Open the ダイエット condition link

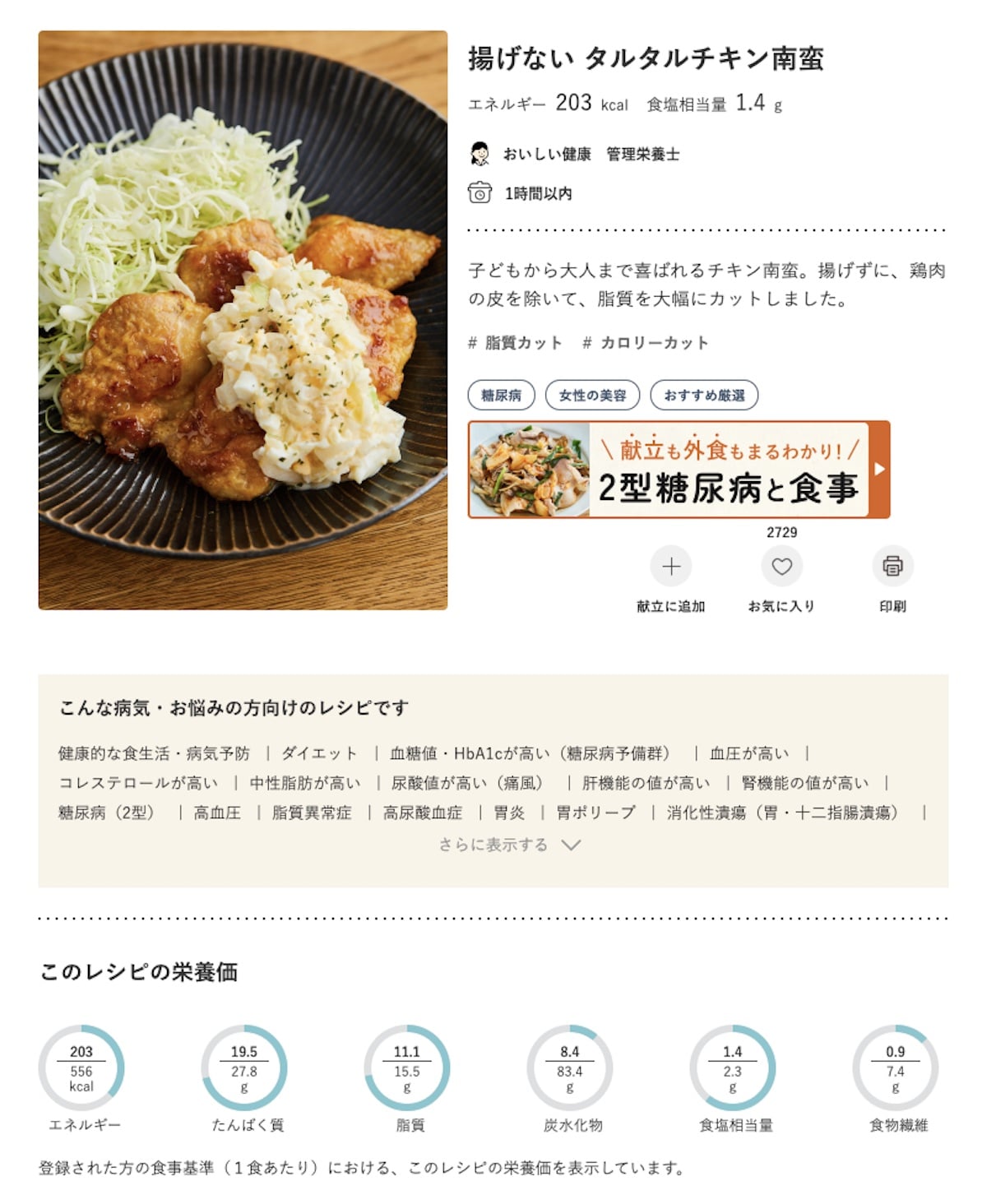click(x=319, y=753)
